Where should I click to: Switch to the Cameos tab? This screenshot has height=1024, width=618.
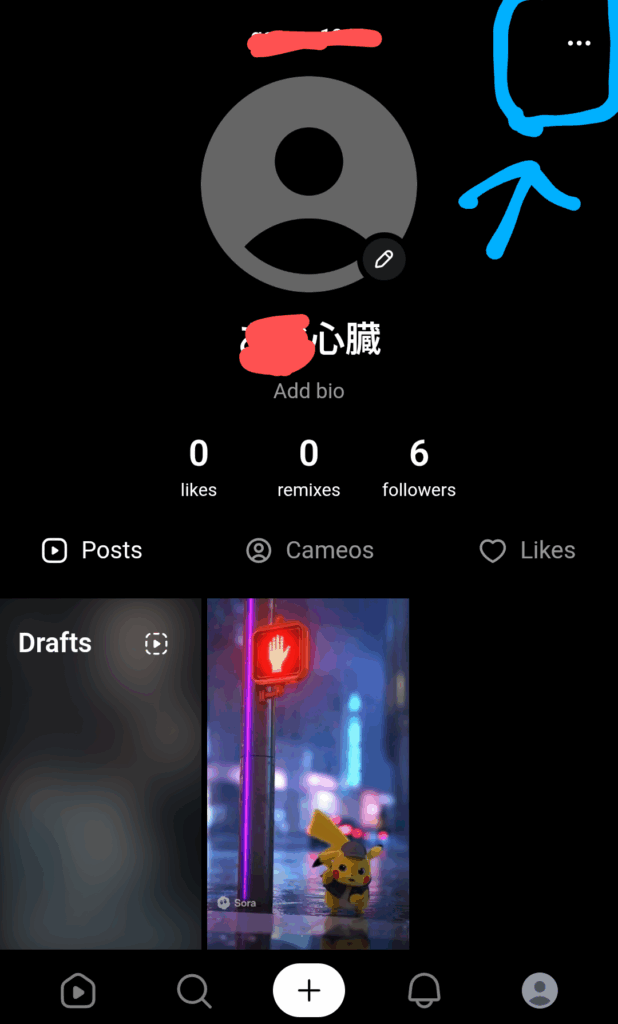(x=310, y=550)
